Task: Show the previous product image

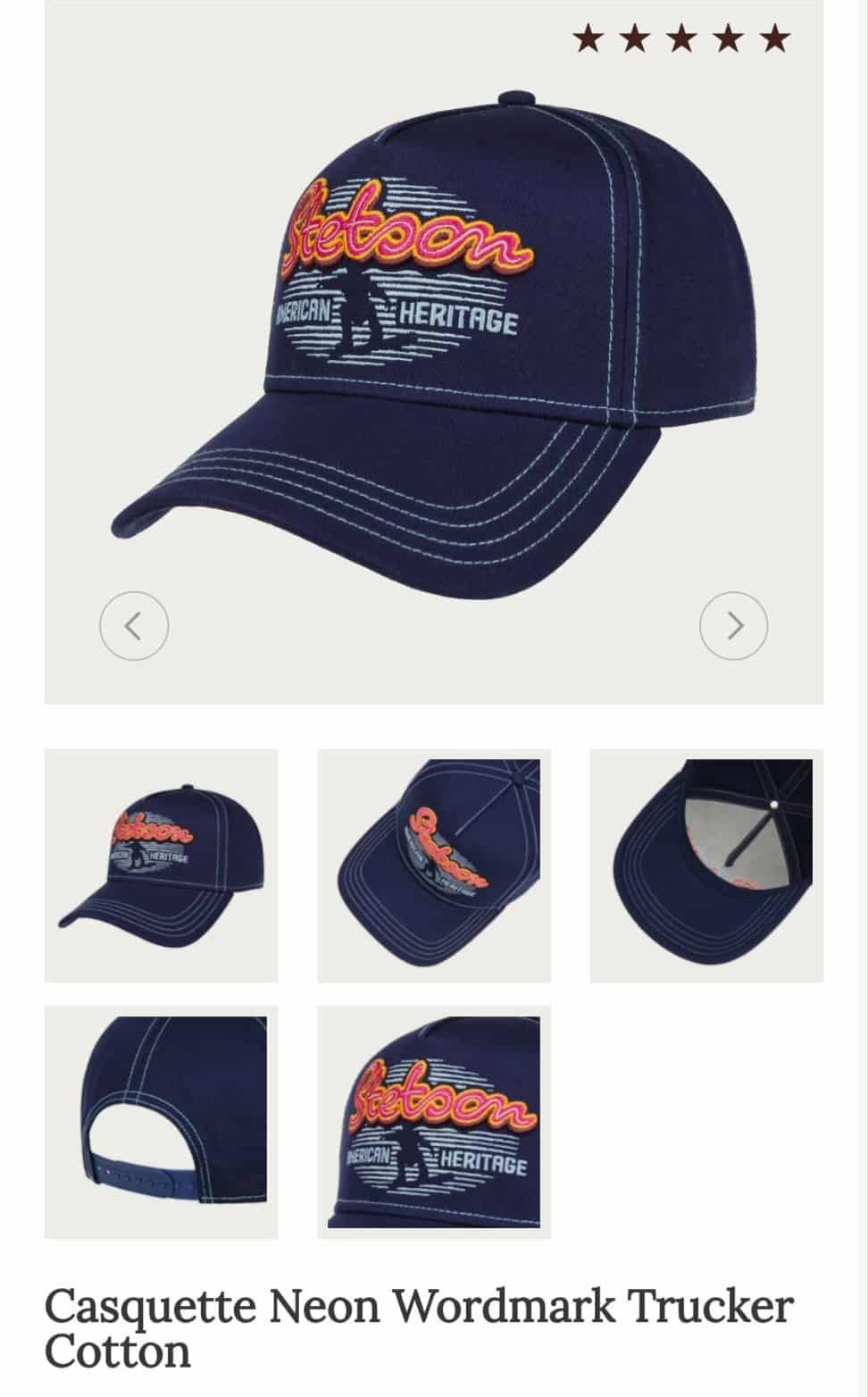Action: pos(133,625)
